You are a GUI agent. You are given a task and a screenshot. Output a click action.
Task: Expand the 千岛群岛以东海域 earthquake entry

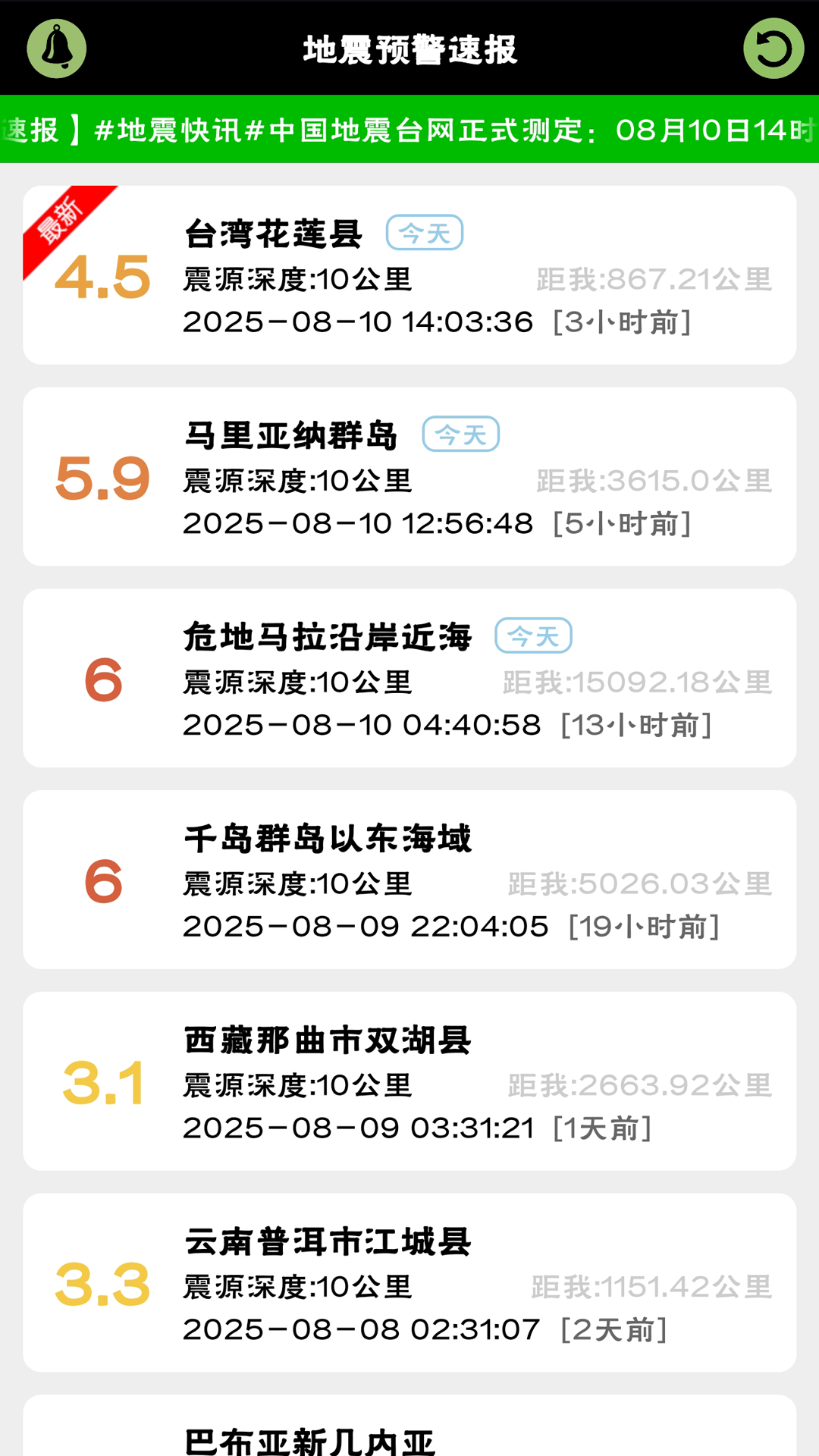(x=409, y=880)
